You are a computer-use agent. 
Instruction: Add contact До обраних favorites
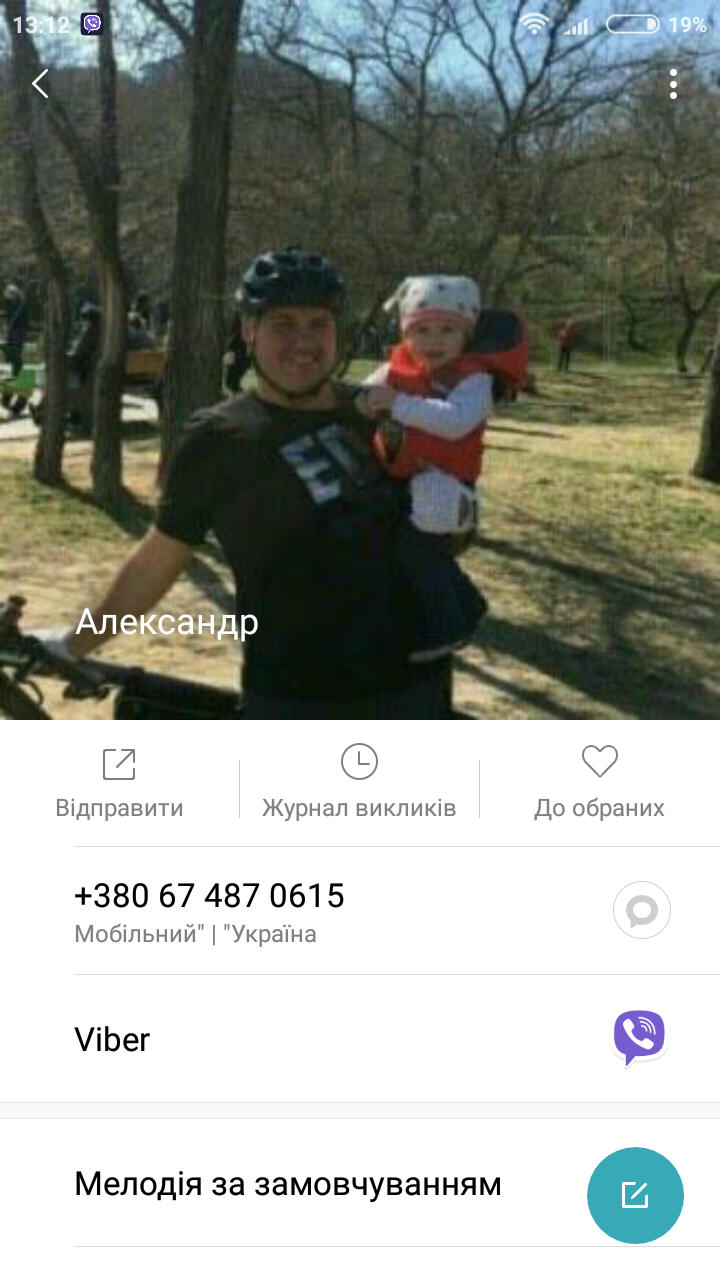(599, 782)
